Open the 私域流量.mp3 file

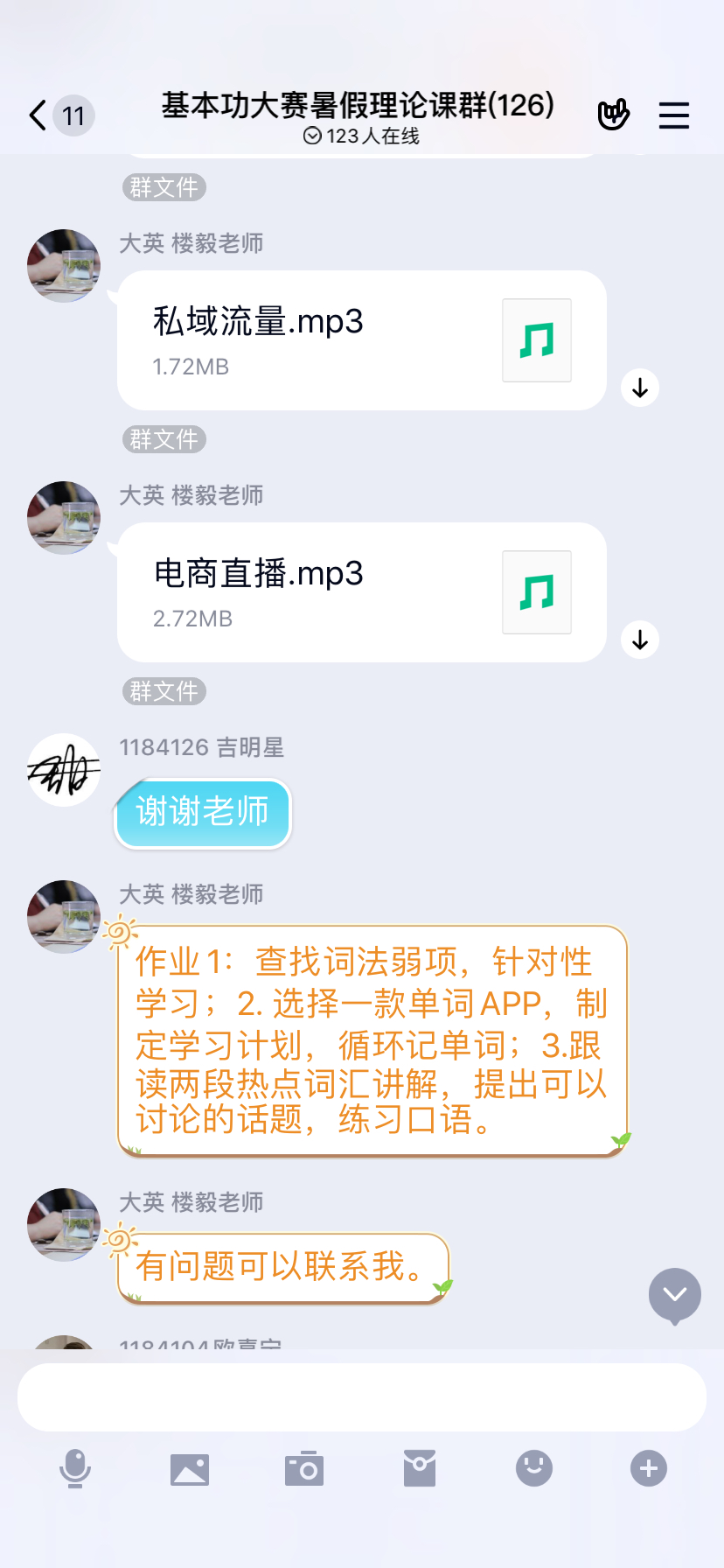point(361,340)
